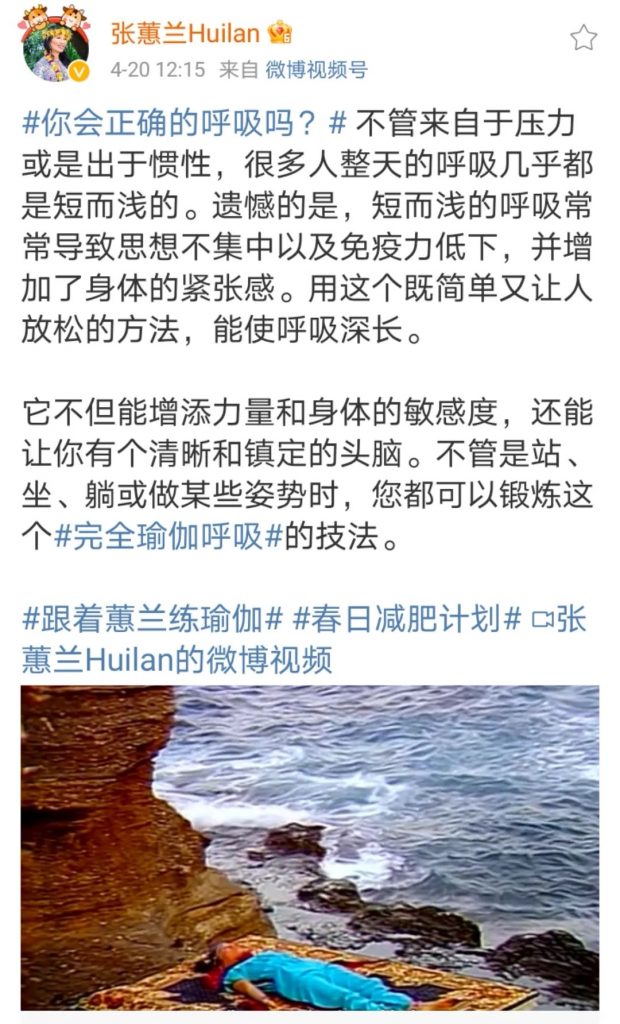Favorite this post with the star icon

click(x=583, y=38)
